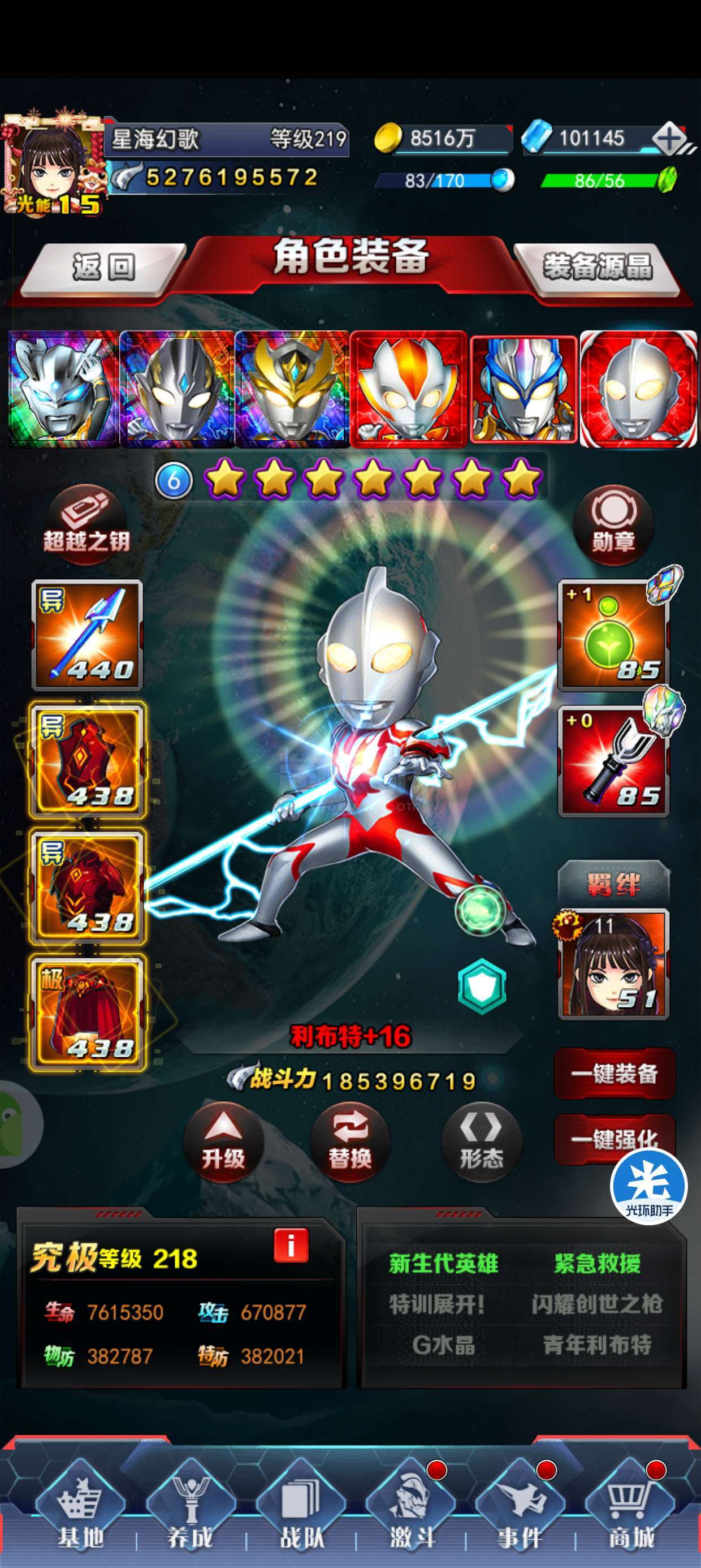The height and width of the screenshot is (1568, 701).
Task: Open the 勋章 medal button
Action: coord(613,520)
